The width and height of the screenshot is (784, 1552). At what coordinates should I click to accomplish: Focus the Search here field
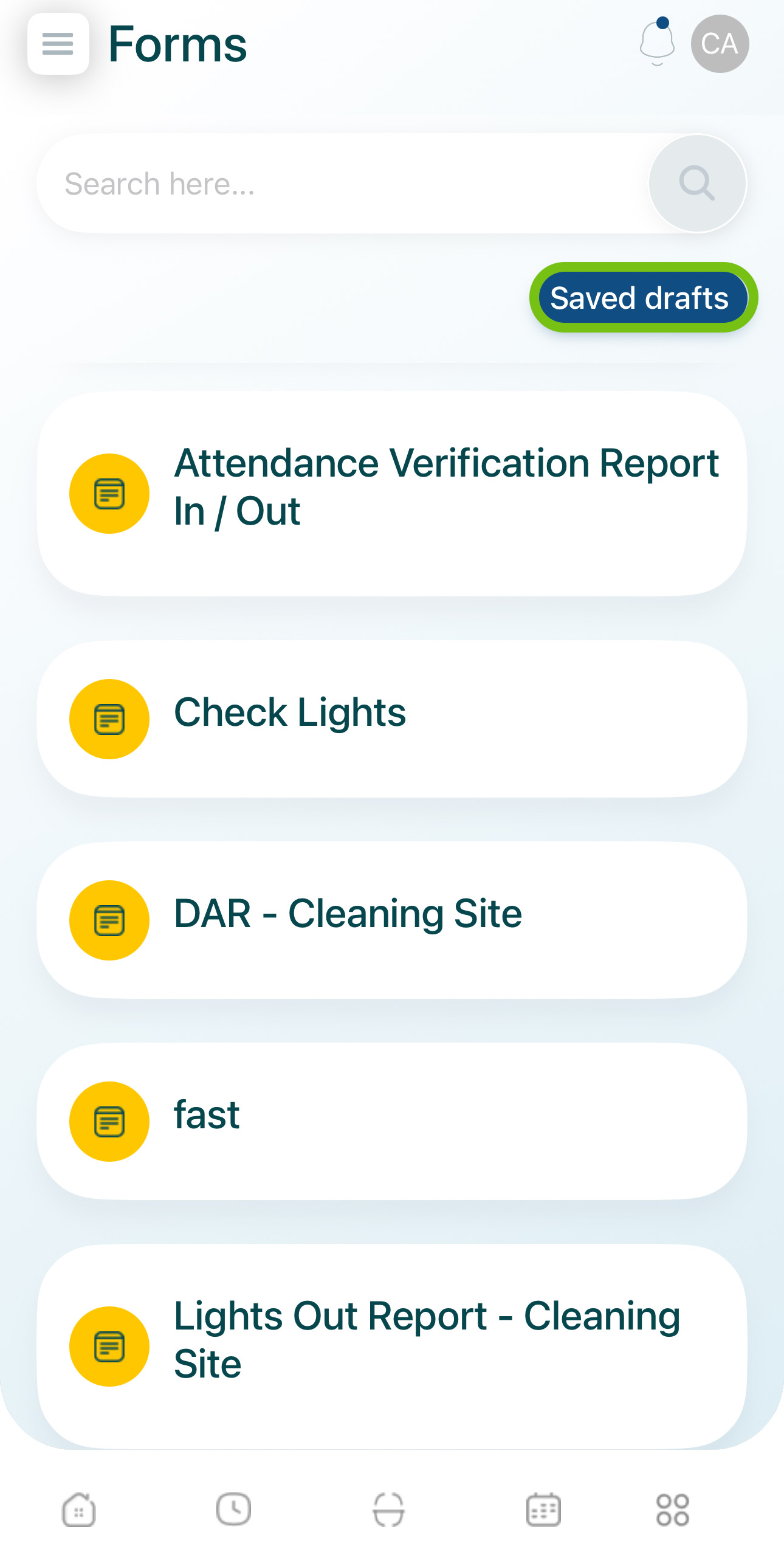tap(343, 184)
